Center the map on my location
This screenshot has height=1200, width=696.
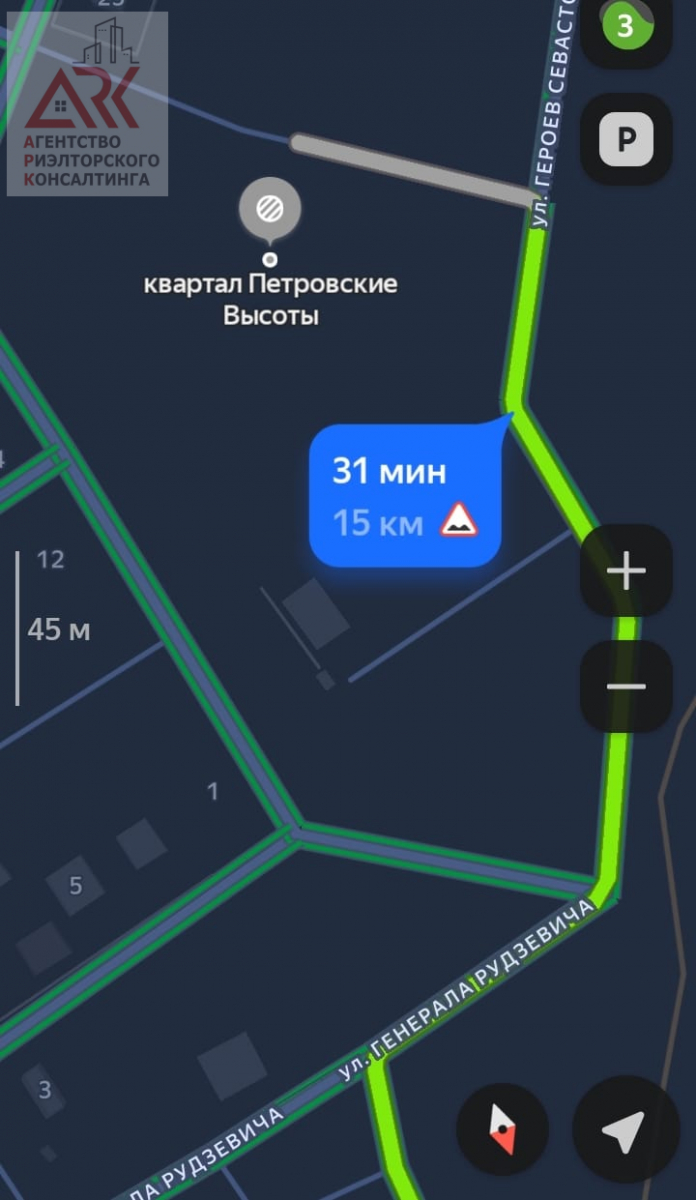click(624, 1130)
